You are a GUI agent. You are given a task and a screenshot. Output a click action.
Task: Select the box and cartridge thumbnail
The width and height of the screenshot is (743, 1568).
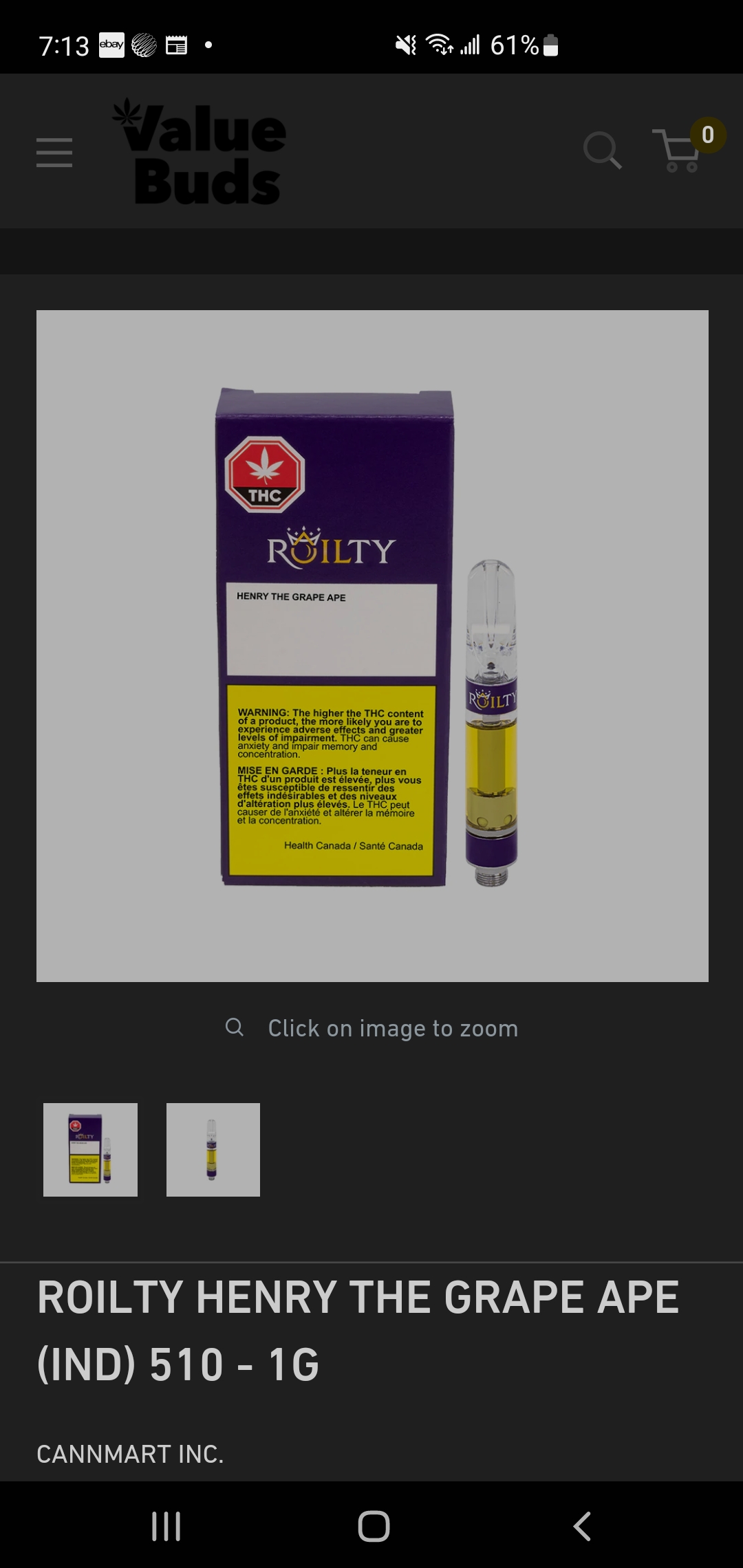coord(90,1150)
